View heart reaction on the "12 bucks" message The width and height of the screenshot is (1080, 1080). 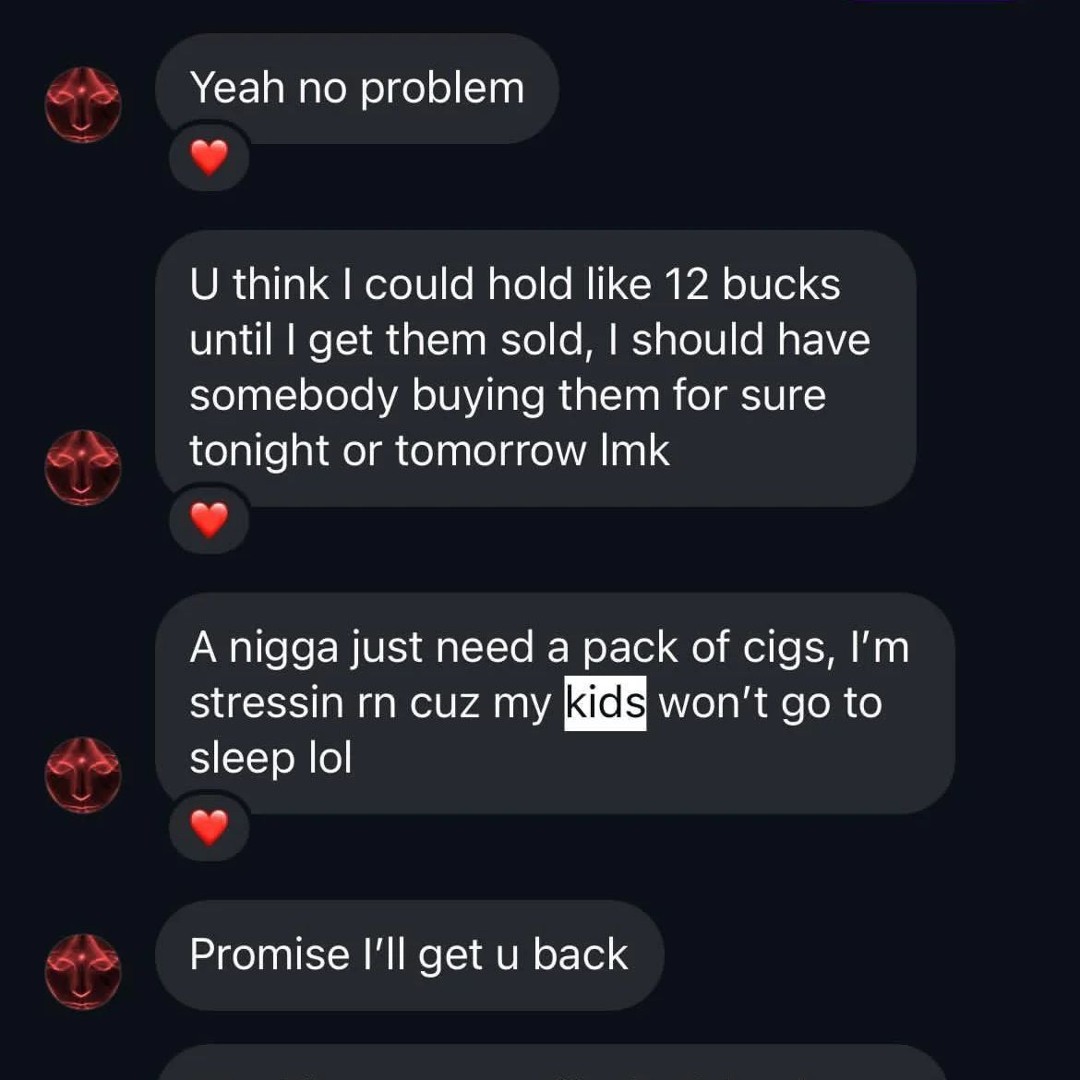[x=209, y=519]
